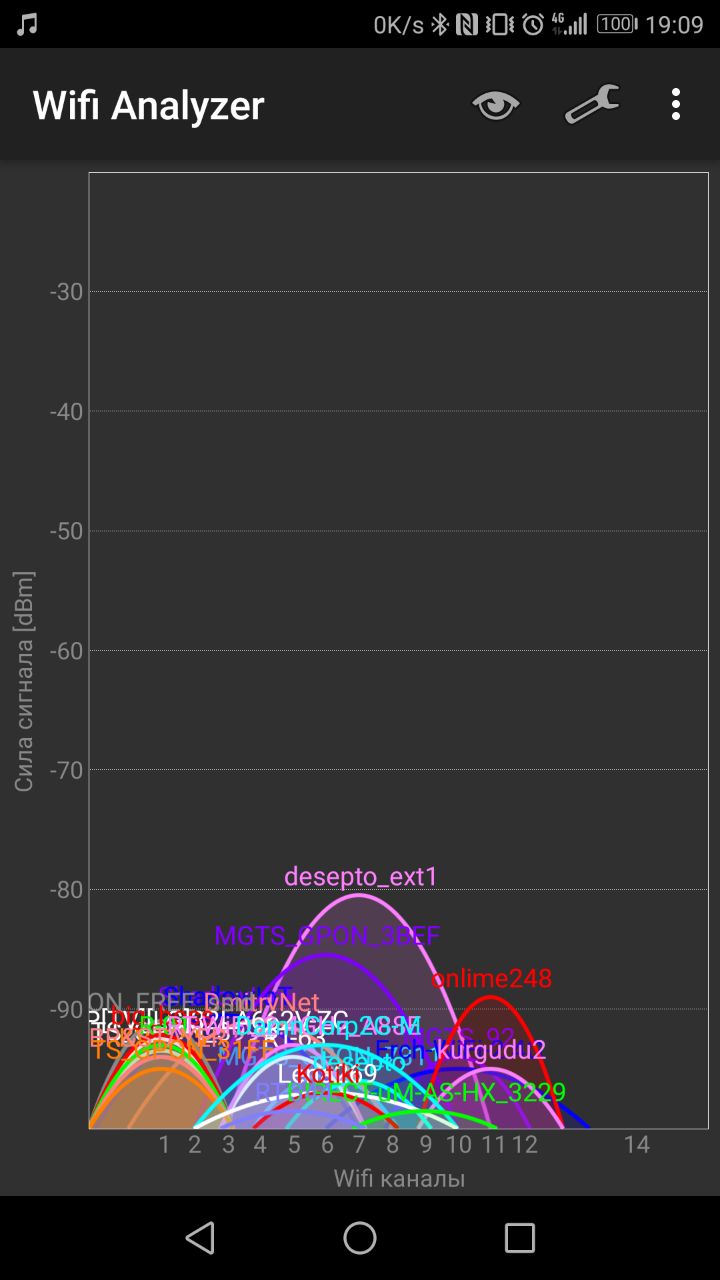Open the three-dot overflow menu
The image size is (720, 1280).
click(x=676, y=104)
